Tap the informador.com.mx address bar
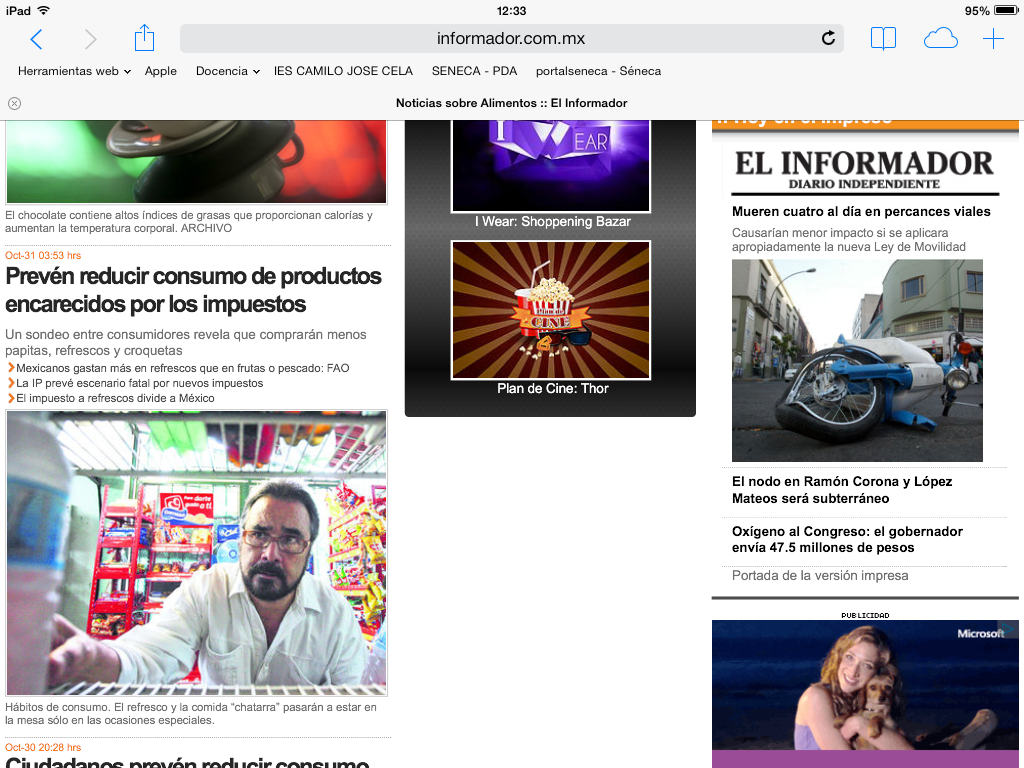The image size is (1024, 768). [x=510, y=39]
